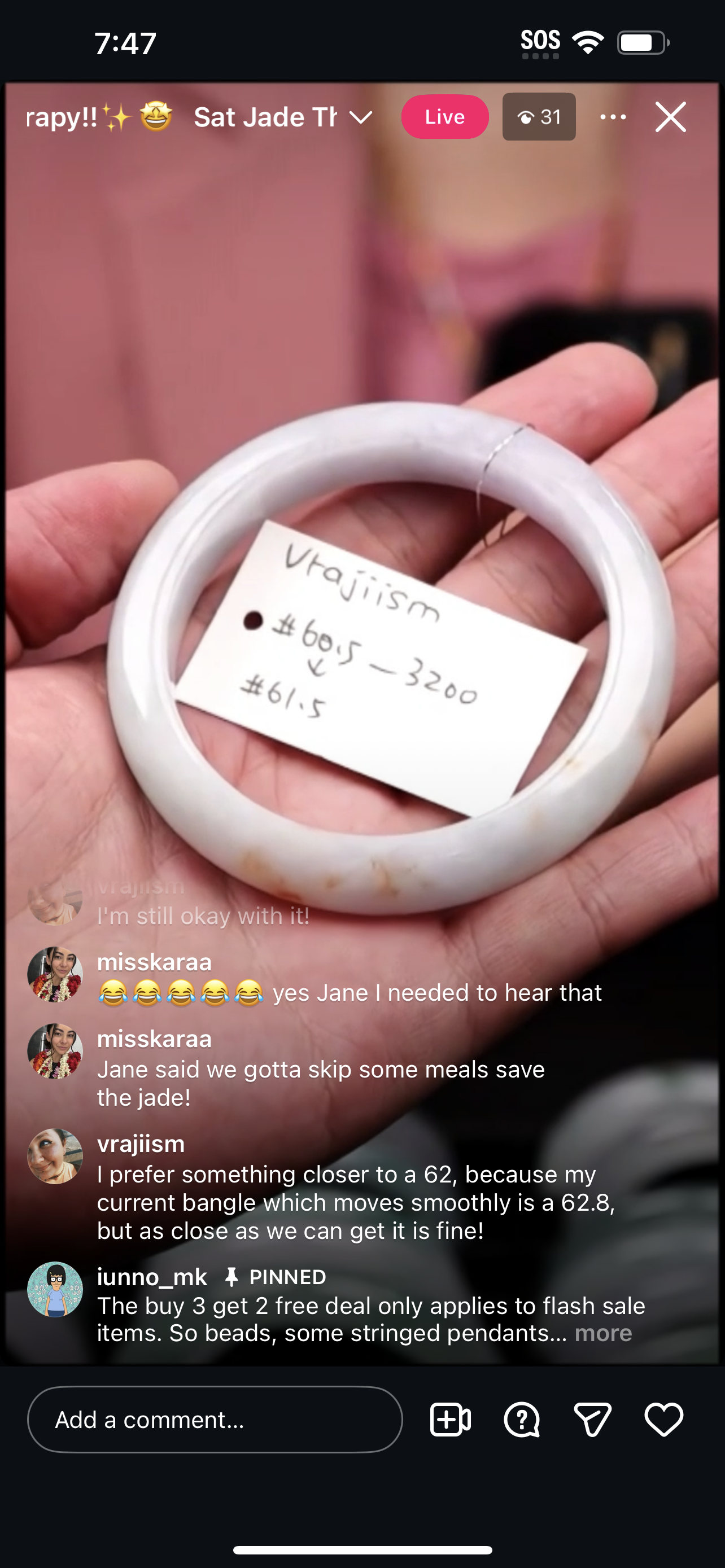View the live viewer count list

(x=539, y=117)
